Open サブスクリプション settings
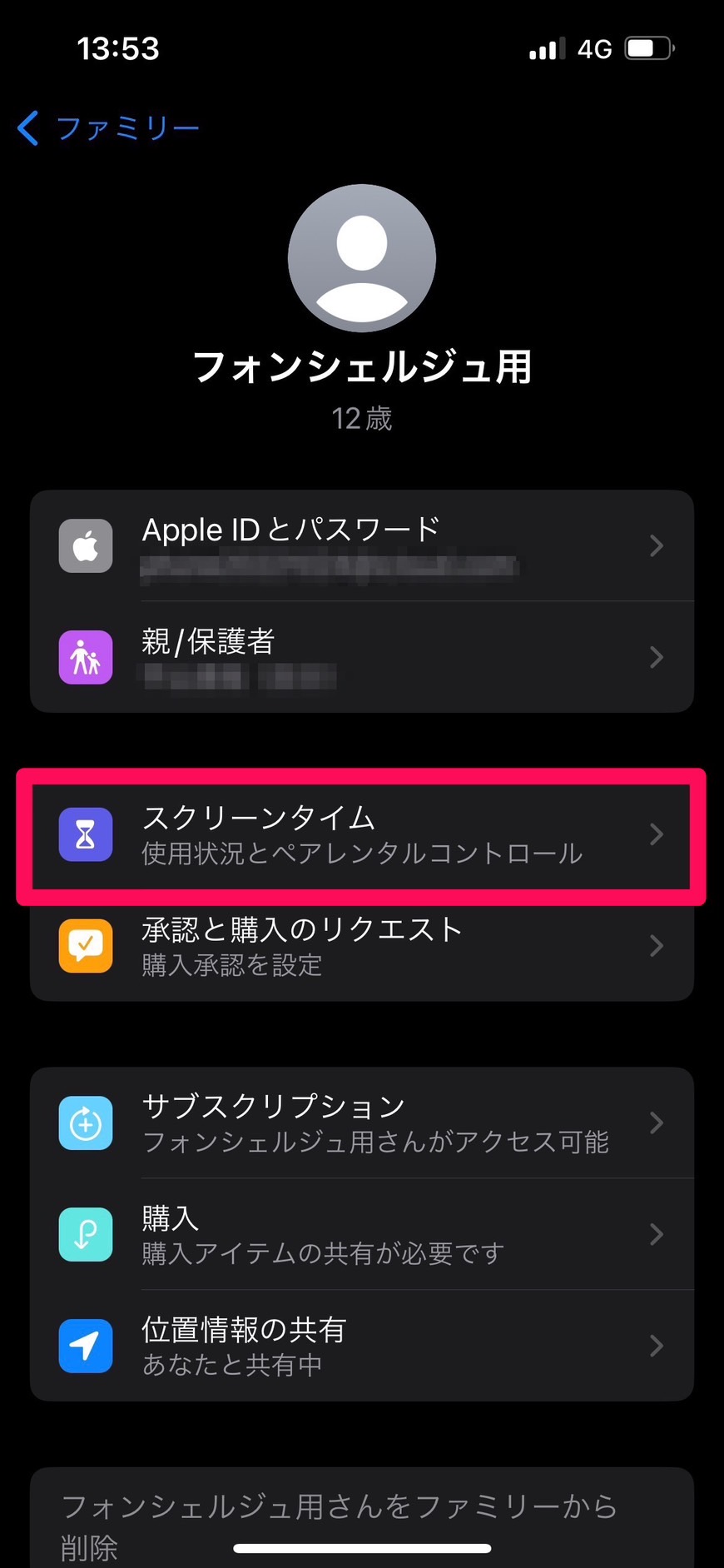This screenshot has height=1568, width=724. [362, 1122]
